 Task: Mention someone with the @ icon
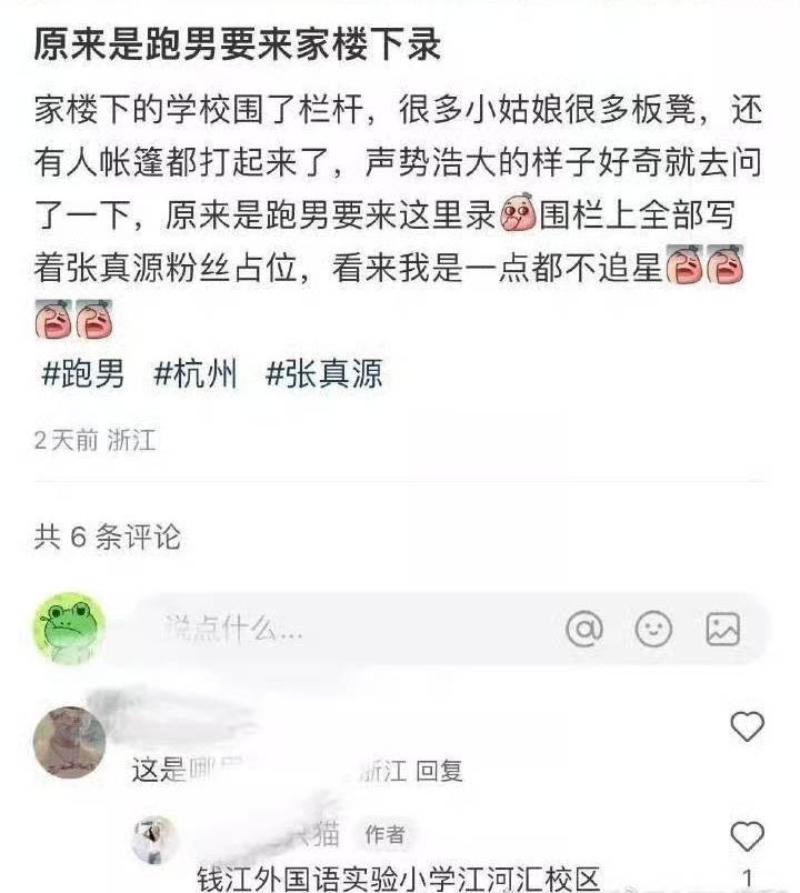(x=585, y=628)
